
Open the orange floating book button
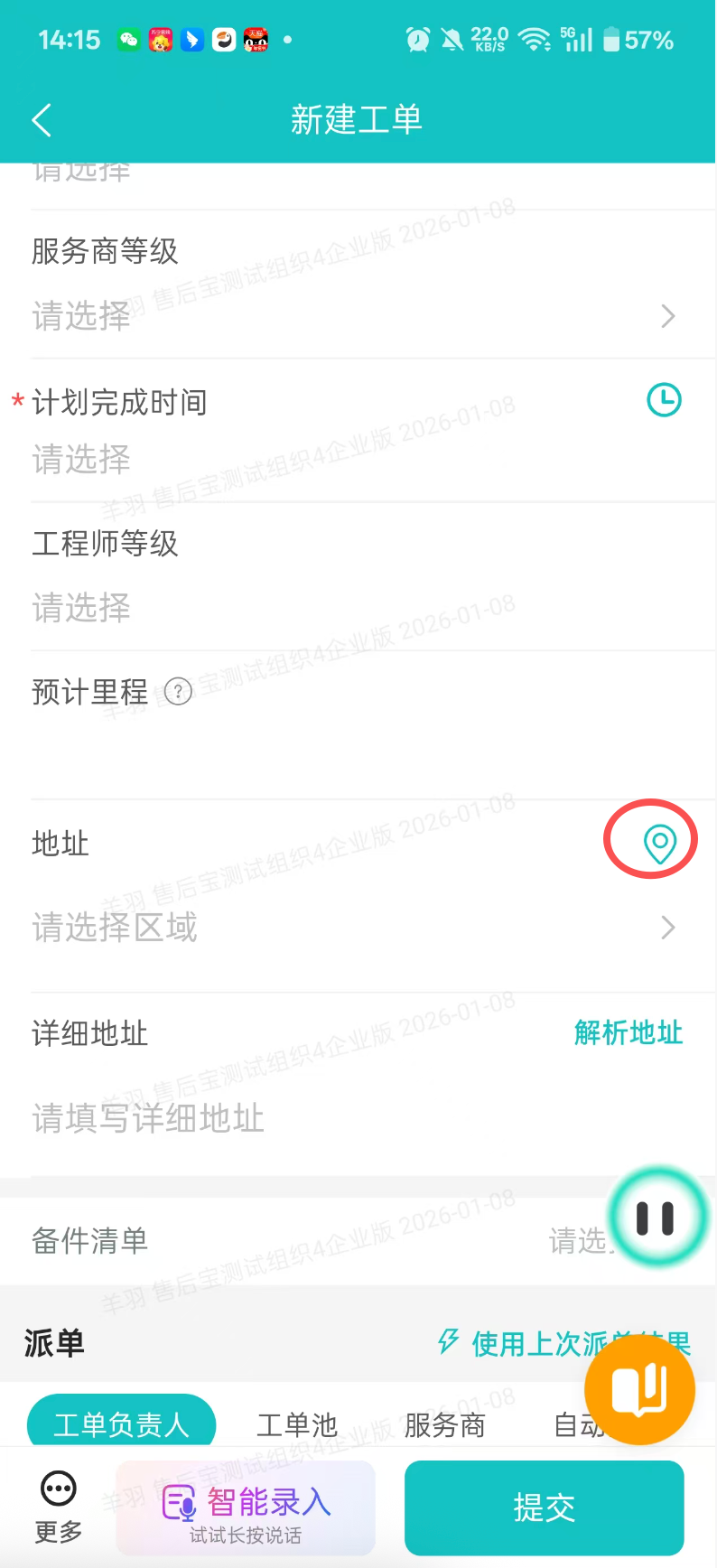pos(639,1390)
